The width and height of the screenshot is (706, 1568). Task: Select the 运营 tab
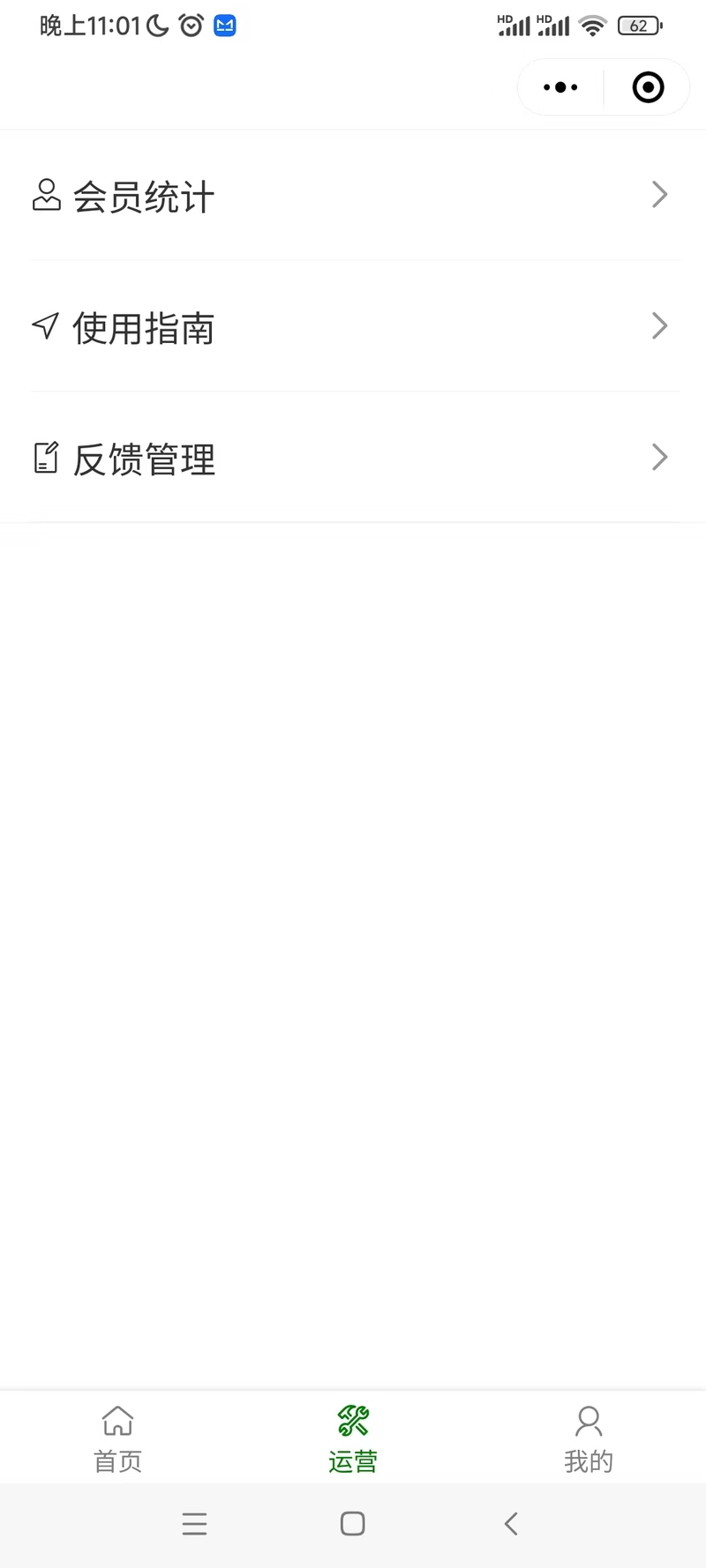353,1438
